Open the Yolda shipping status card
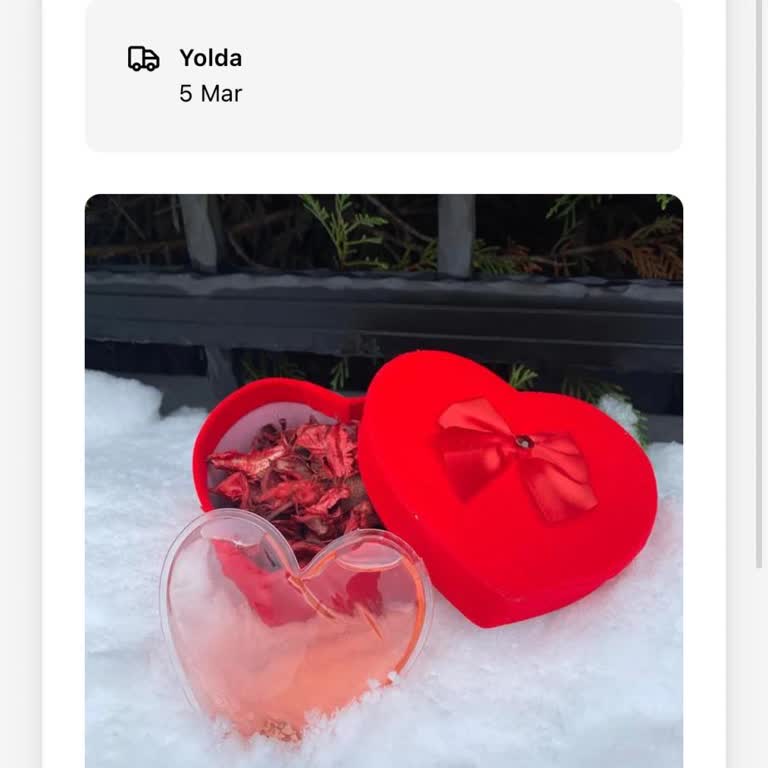The image size is (768, 768). (384, 75)
